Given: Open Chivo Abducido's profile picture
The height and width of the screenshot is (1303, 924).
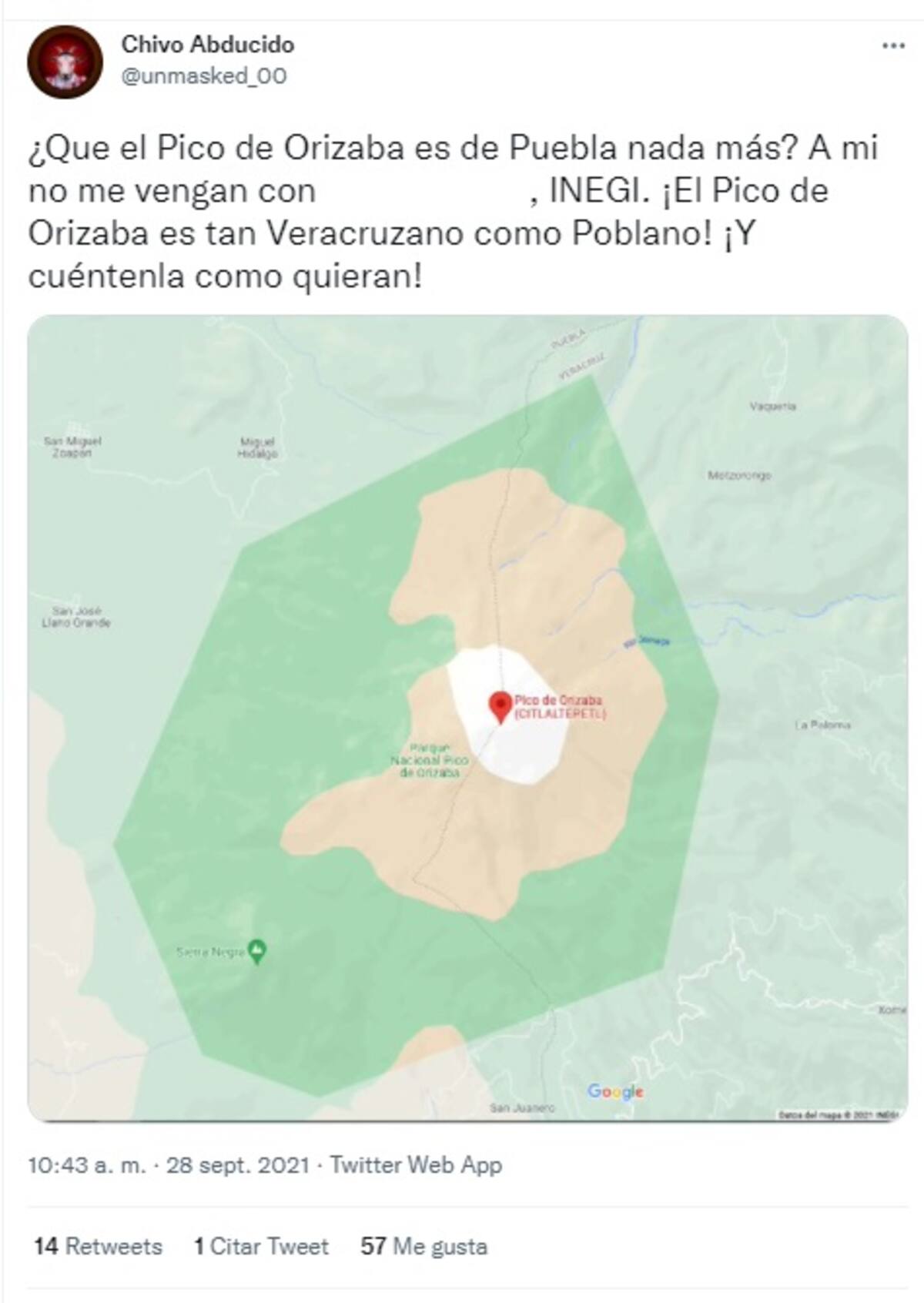Looking at the screenshot, I should [65, 62].
